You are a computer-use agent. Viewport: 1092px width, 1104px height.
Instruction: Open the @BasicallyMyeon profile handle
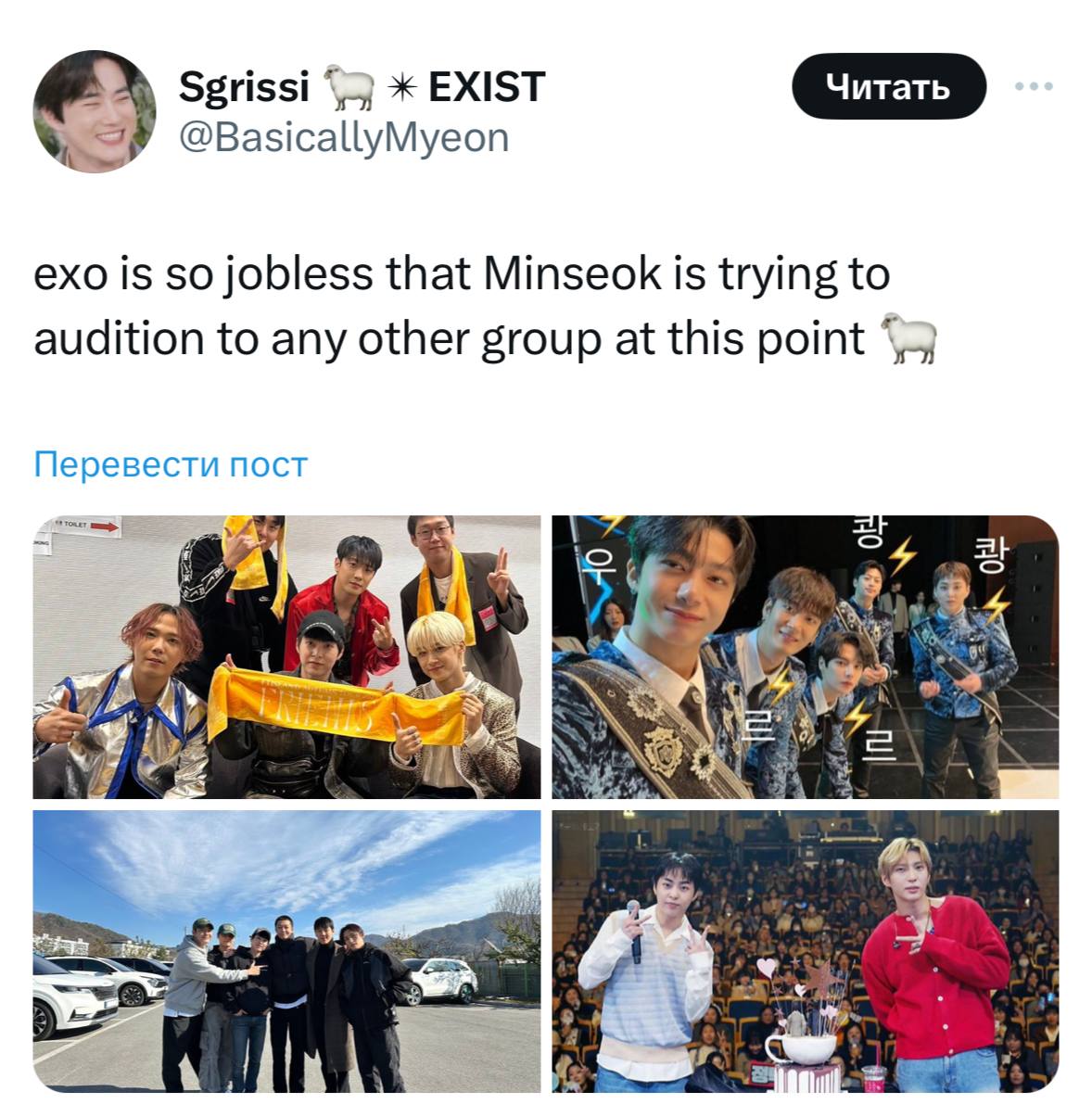344,137
